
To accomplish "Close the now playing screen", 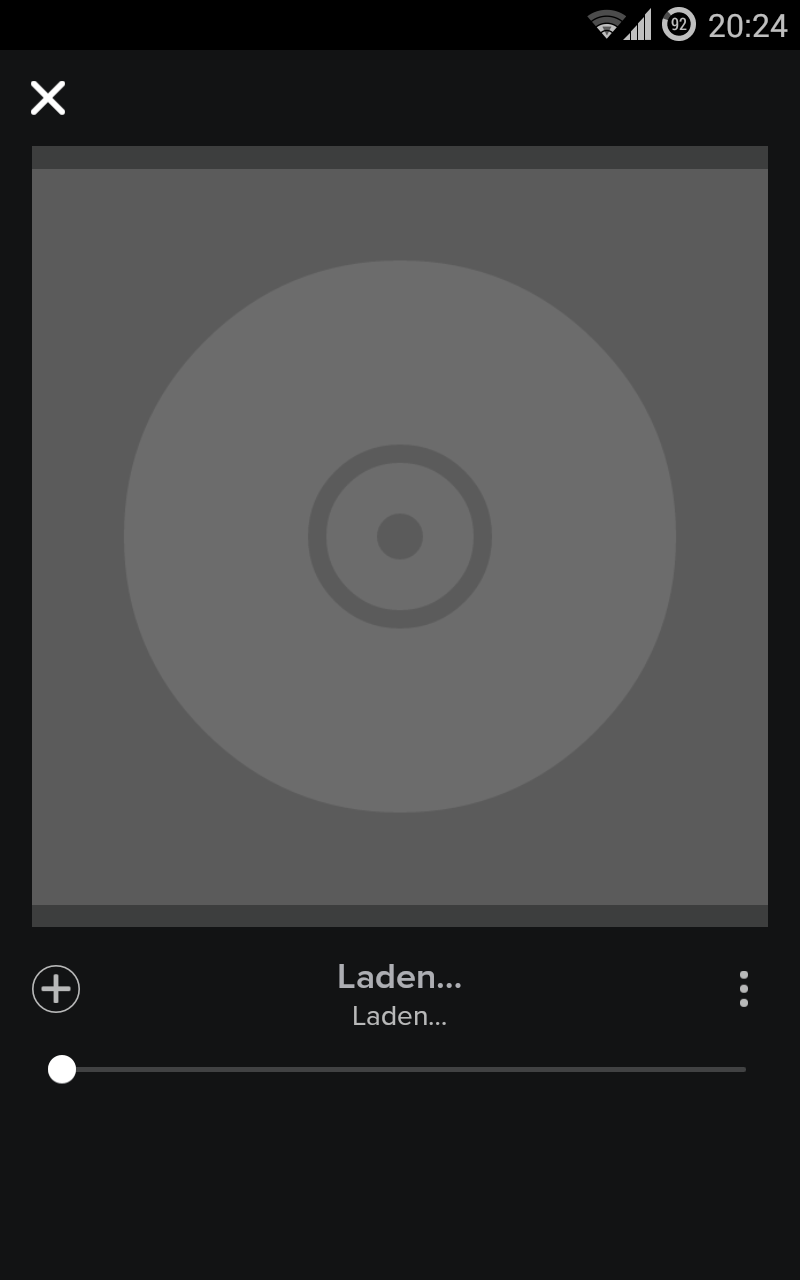I will click(48, 98).
